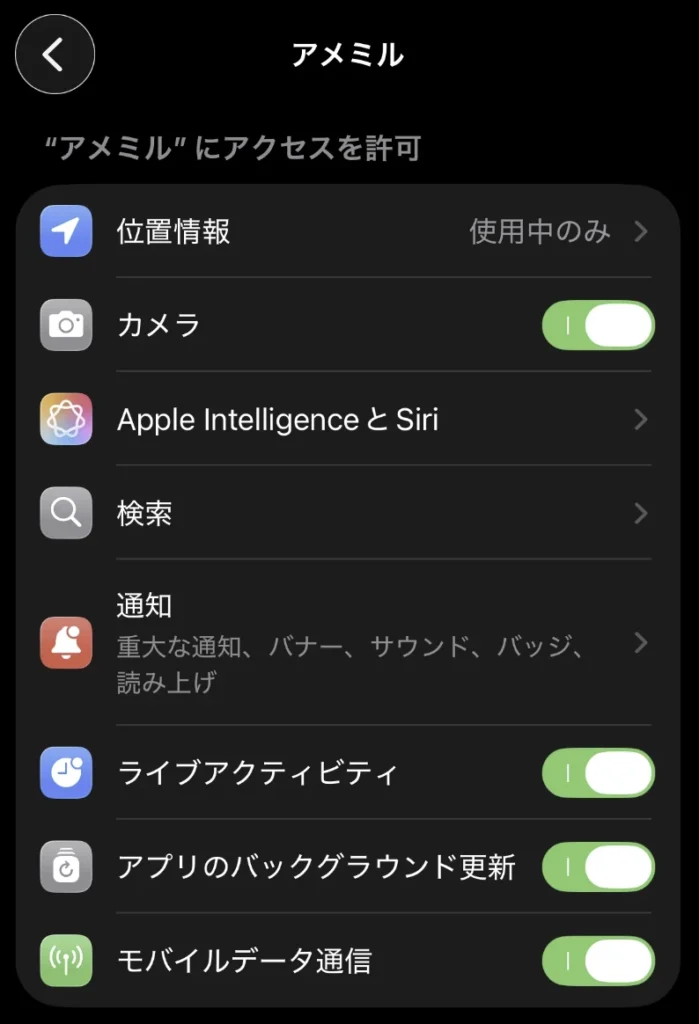Viewport: 699px width, 1024px height.
Task: Open Apple Intelligence と Siri settings
Action: 350,419
